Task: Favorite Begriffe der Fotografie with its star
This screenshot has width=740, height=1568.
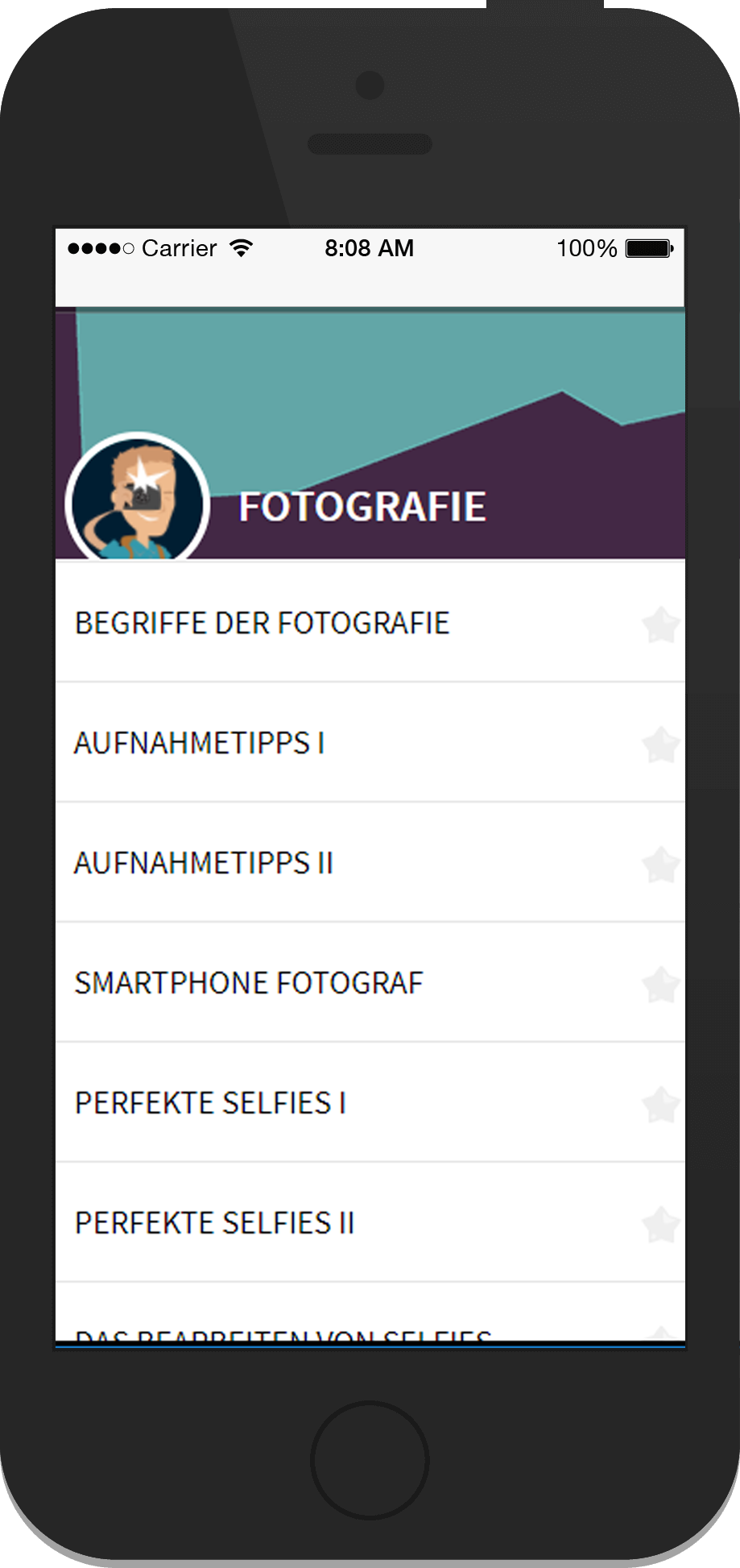Action: coord(661,624)
